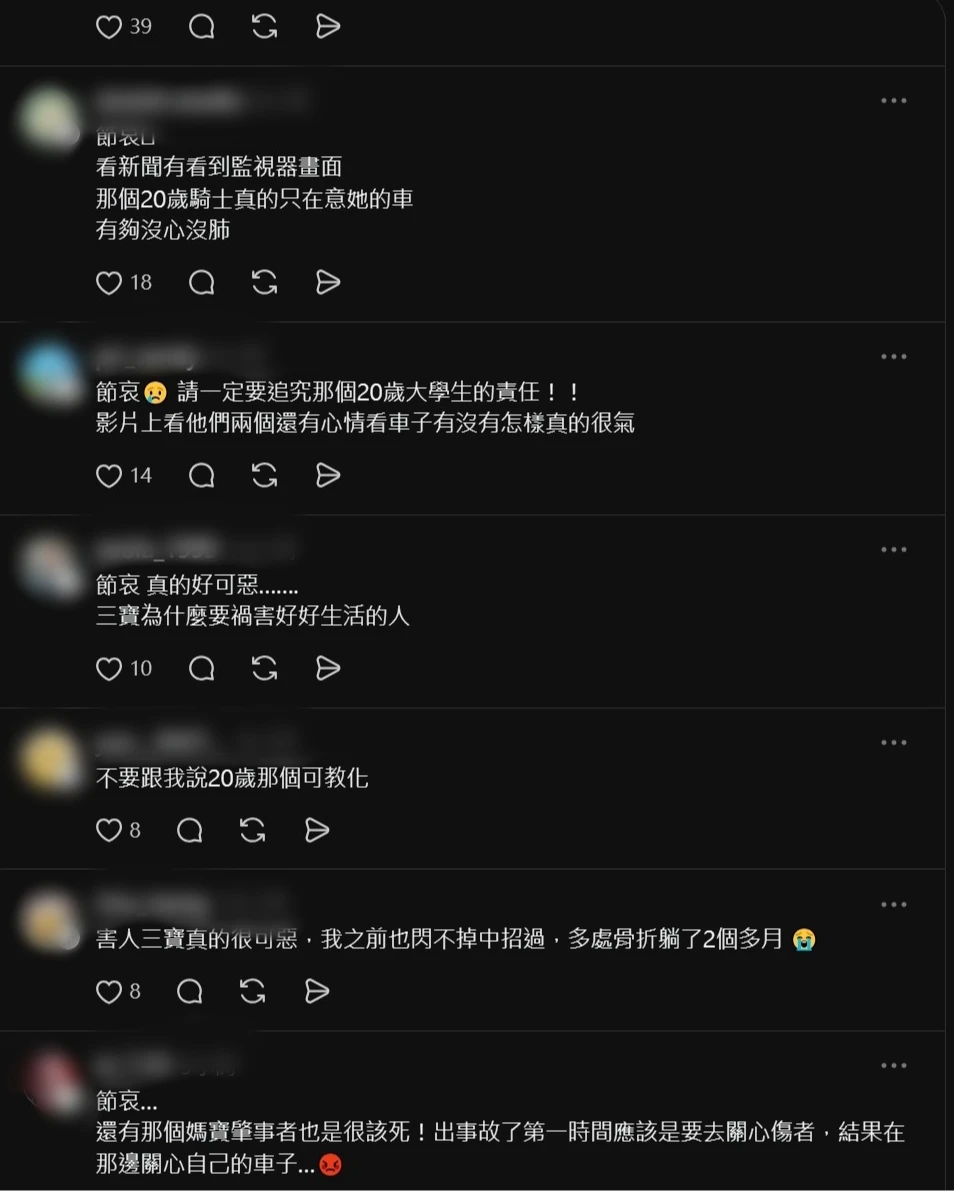This screenshot has width=954, height=1191.
Task: Share the comment with 18 likes
Action: click(328, 283)
